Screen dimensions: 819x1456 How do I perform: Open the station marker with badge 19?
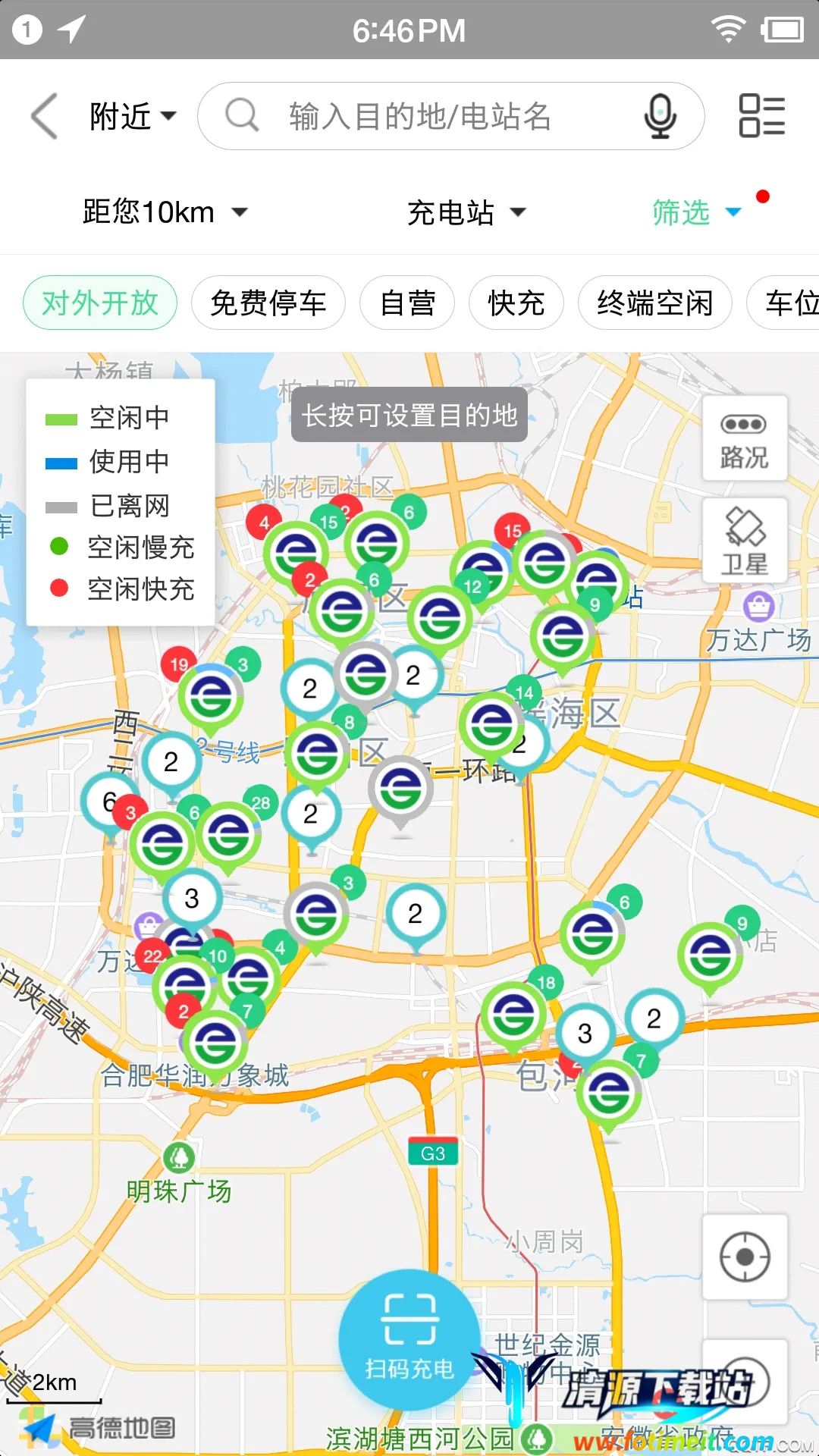(x=210, y=696)
